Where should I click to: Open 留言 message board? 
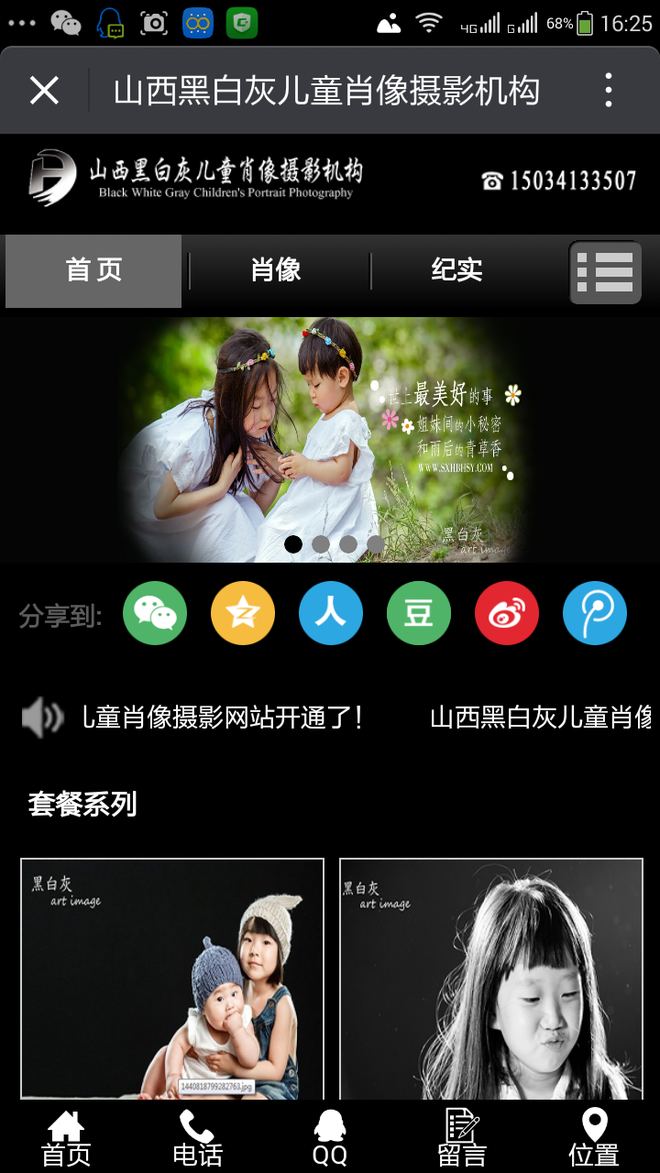pos(462,1138)
